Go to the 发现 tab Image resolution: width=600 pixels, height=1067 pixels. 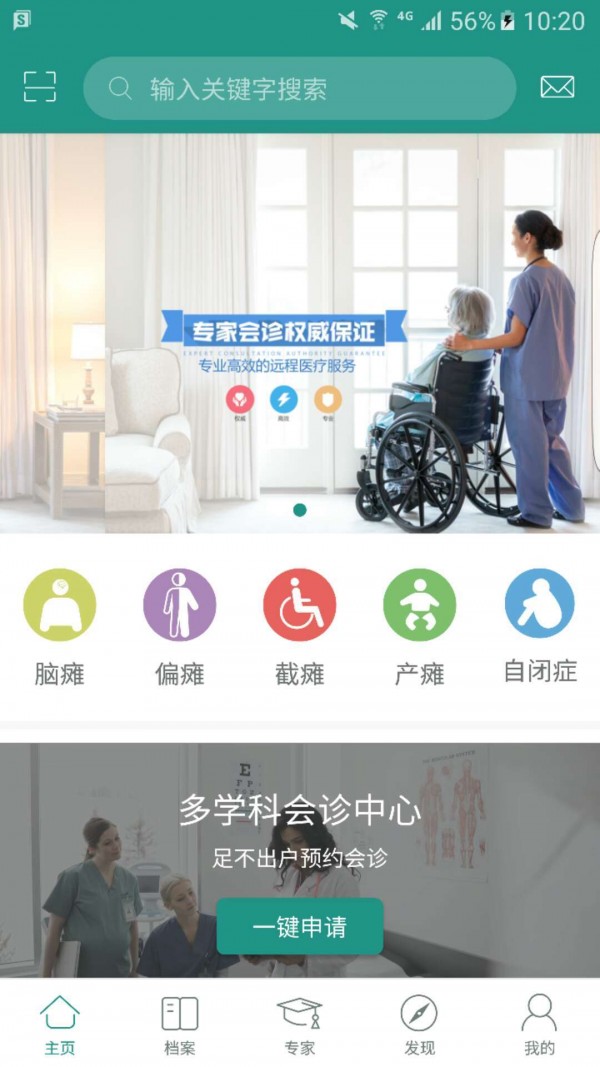[419, 1024]
